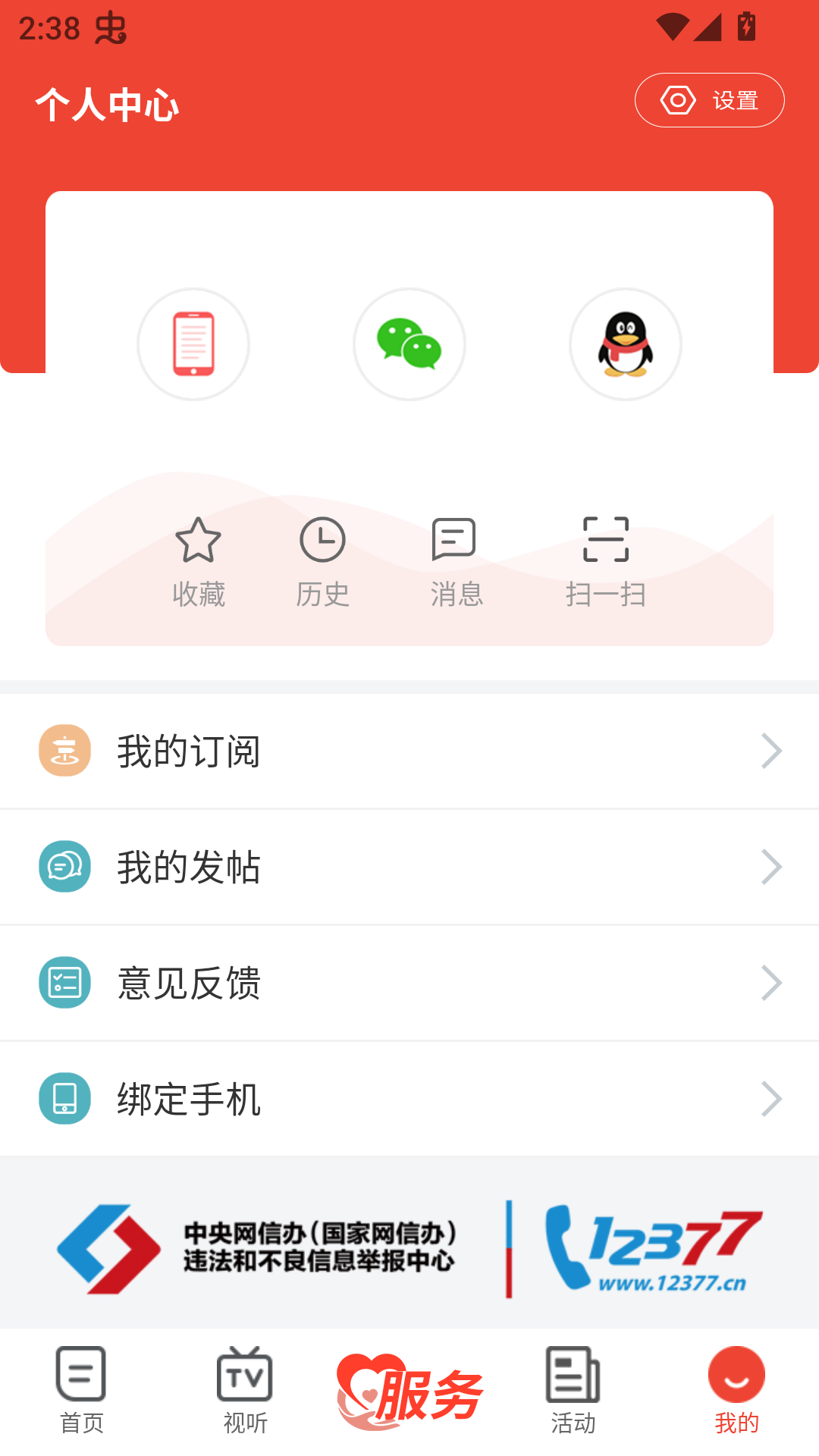Open 消息 messages icon
The width and height of the screenshot is (819, 1456).
453,541
